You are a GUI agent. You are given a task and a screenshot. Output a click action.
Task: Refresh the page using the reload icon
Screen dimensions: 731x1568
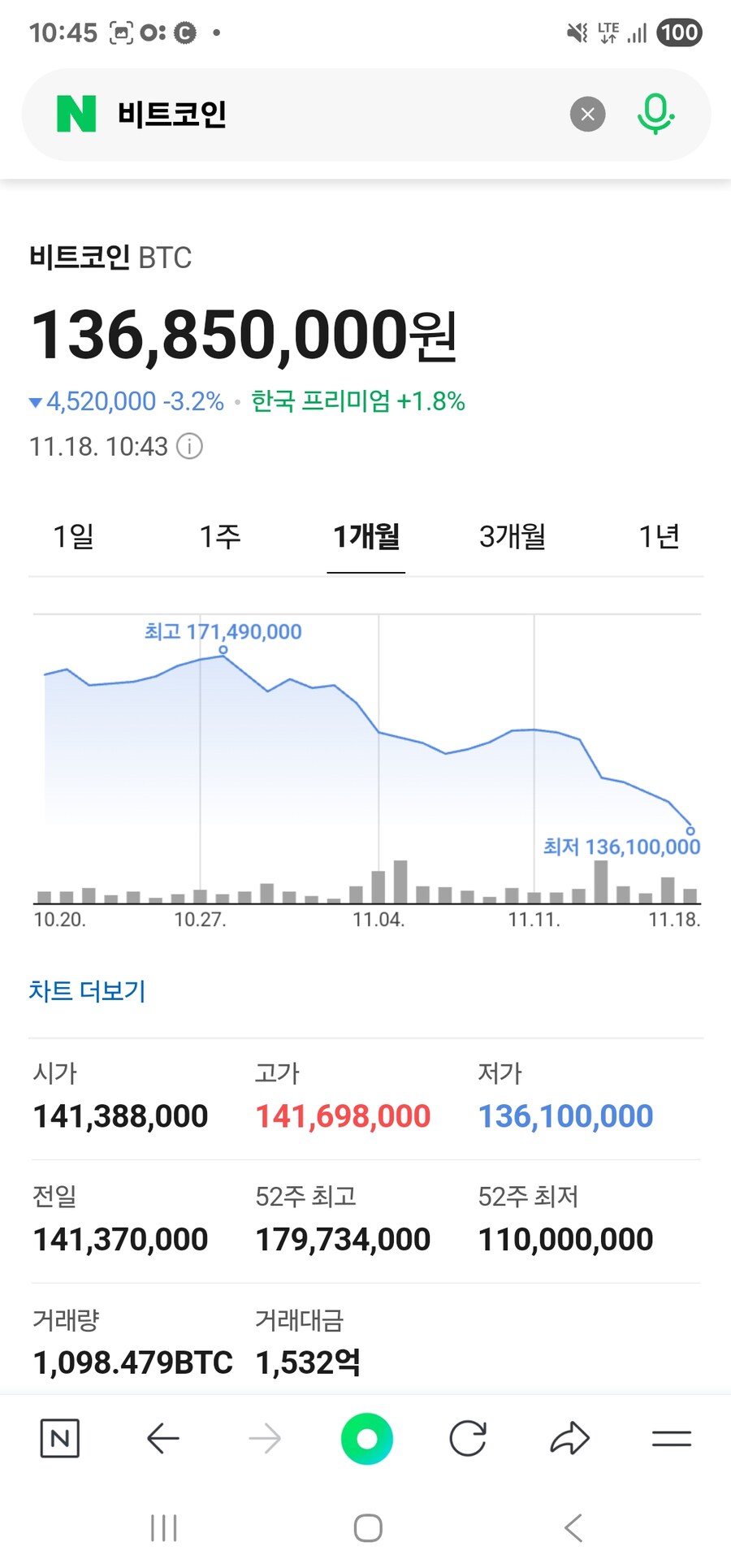point(469,1438)
